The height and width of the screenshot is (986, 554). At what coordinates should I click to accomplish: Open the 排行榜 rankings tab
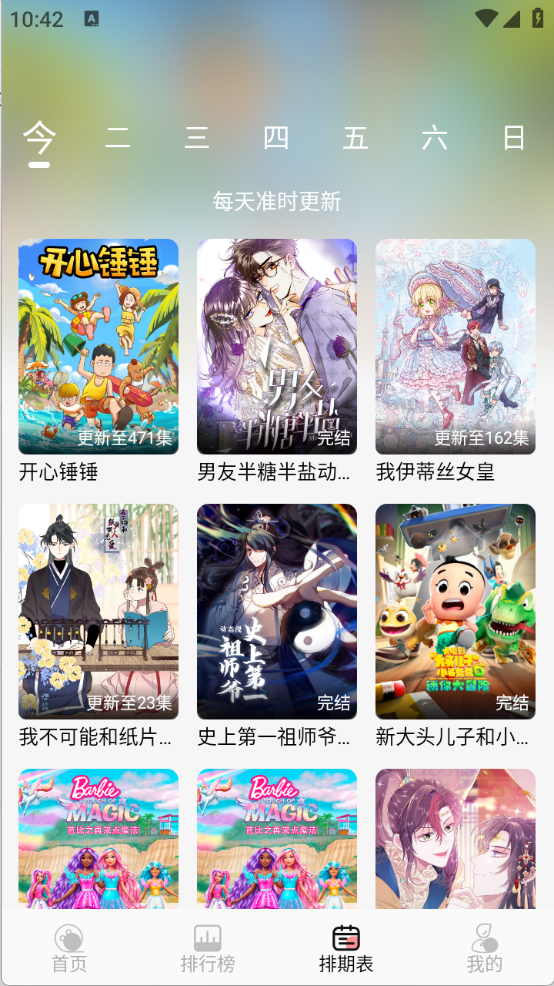click(x=208, y=948)
